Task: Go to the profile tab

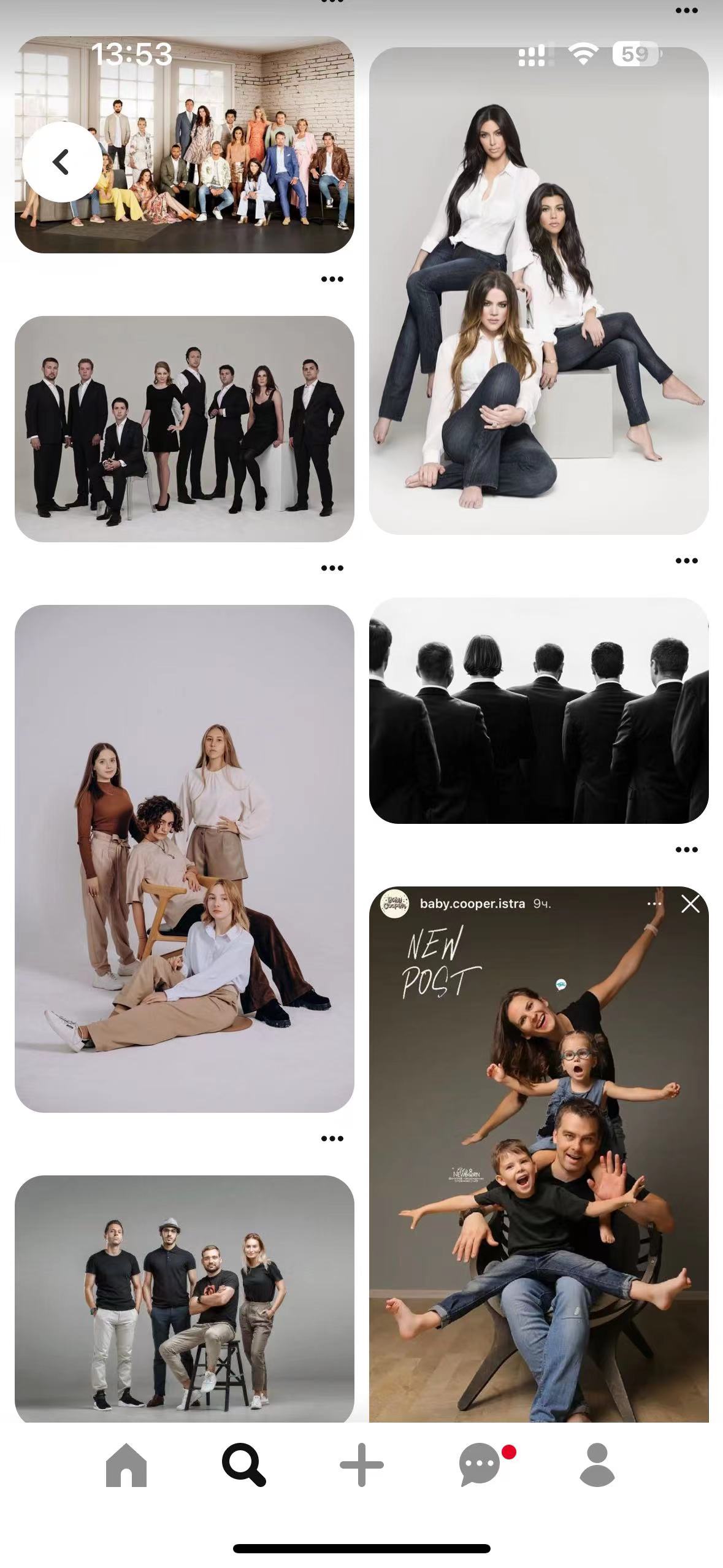Action: click(597, 1465)
